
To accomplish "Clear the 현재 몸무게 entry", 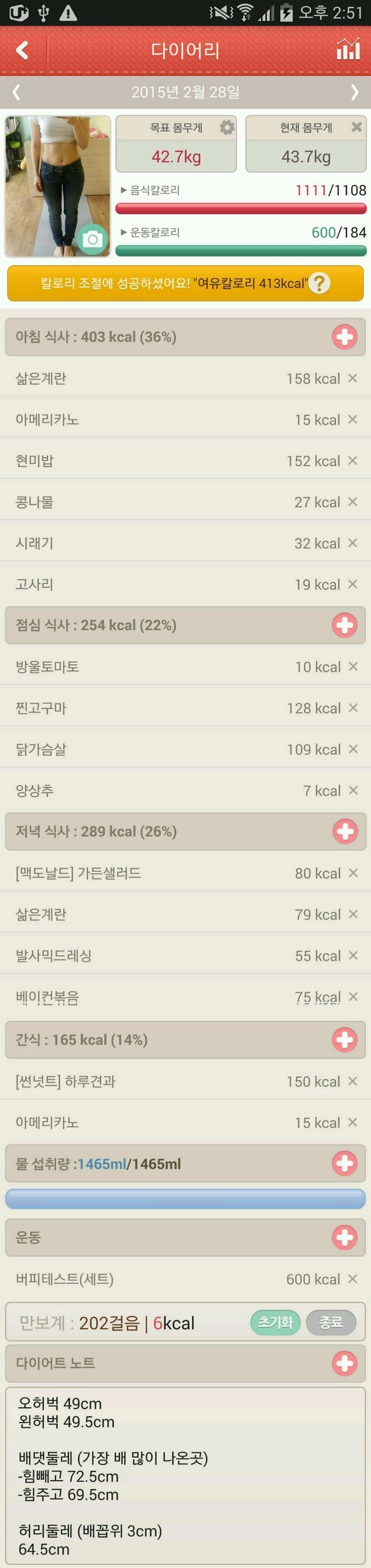I will [x=356, y=127].
